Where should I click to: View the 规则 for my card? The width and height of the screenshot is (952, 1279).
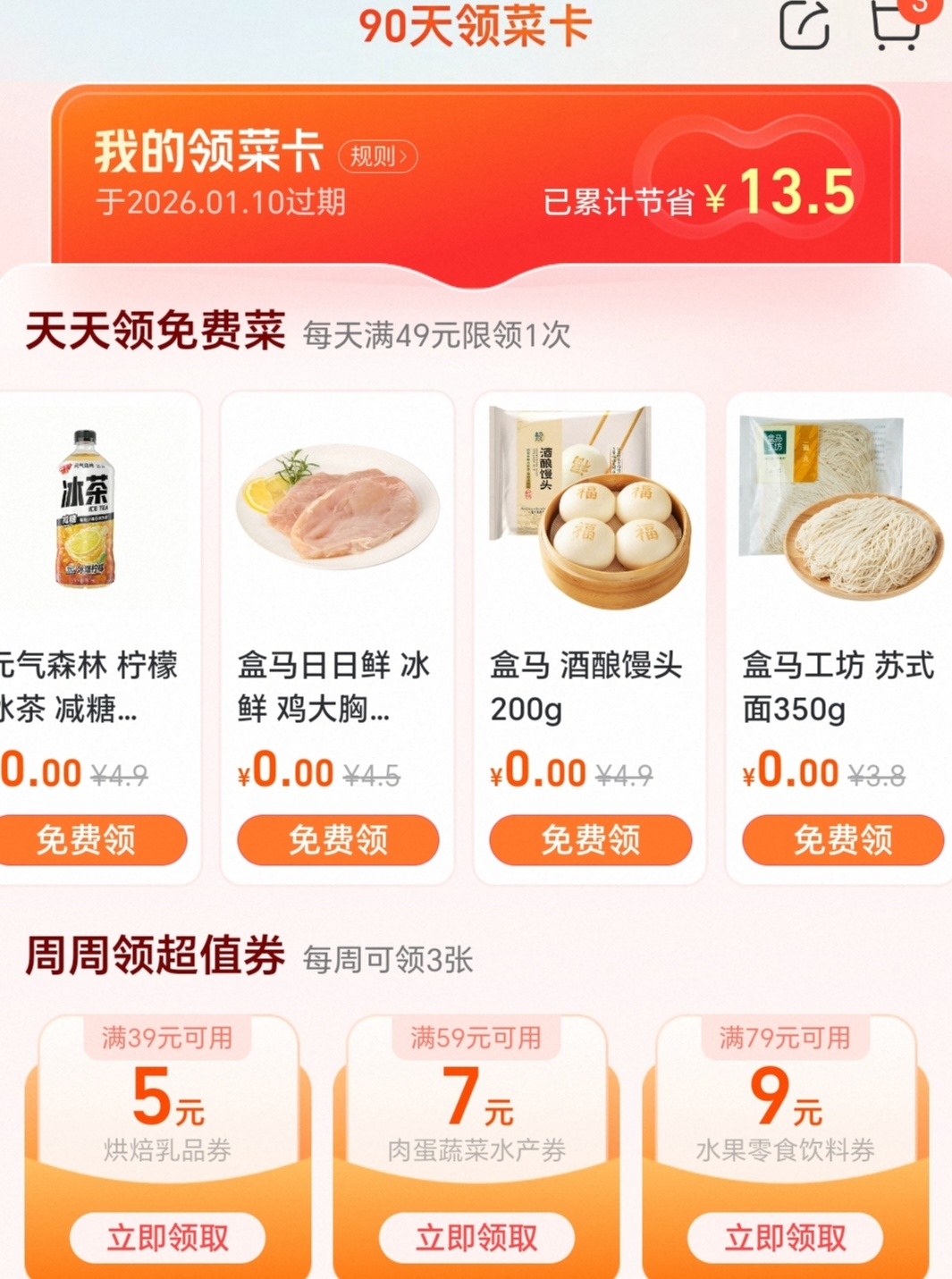coord(377,156)
